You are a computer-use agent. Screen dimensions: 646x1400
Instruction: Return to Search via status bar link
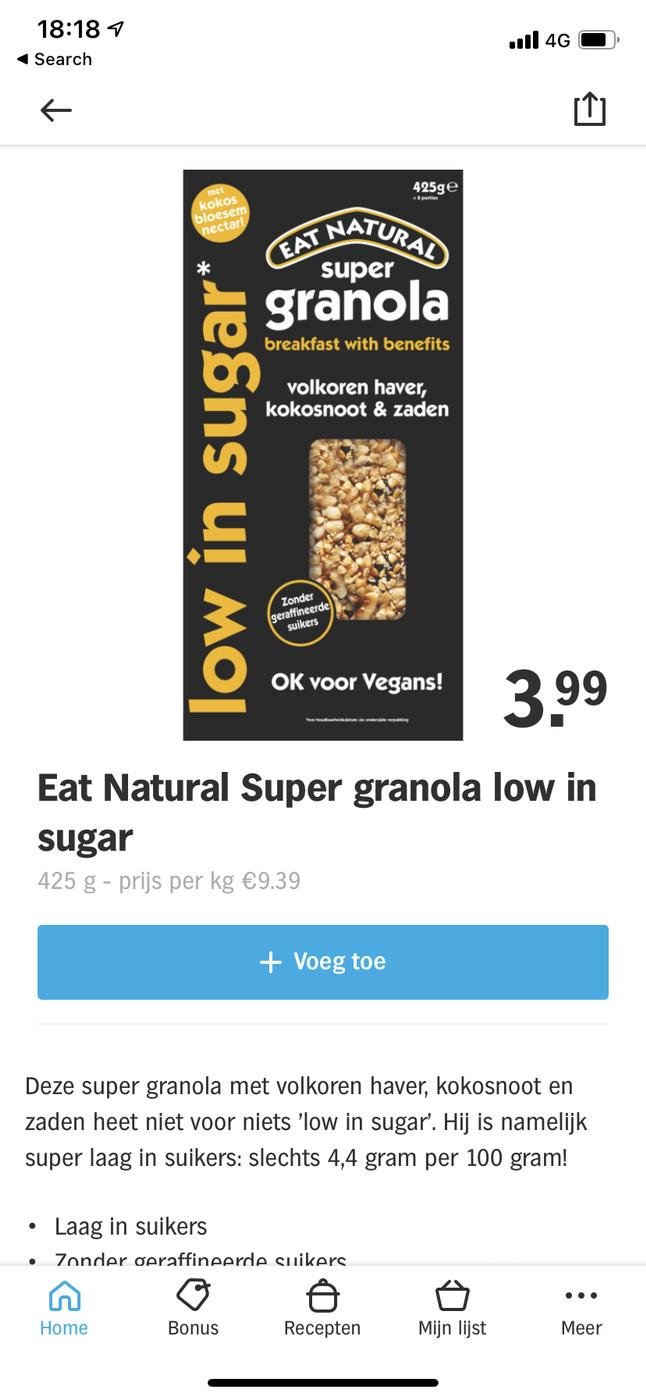click(55, 59)
